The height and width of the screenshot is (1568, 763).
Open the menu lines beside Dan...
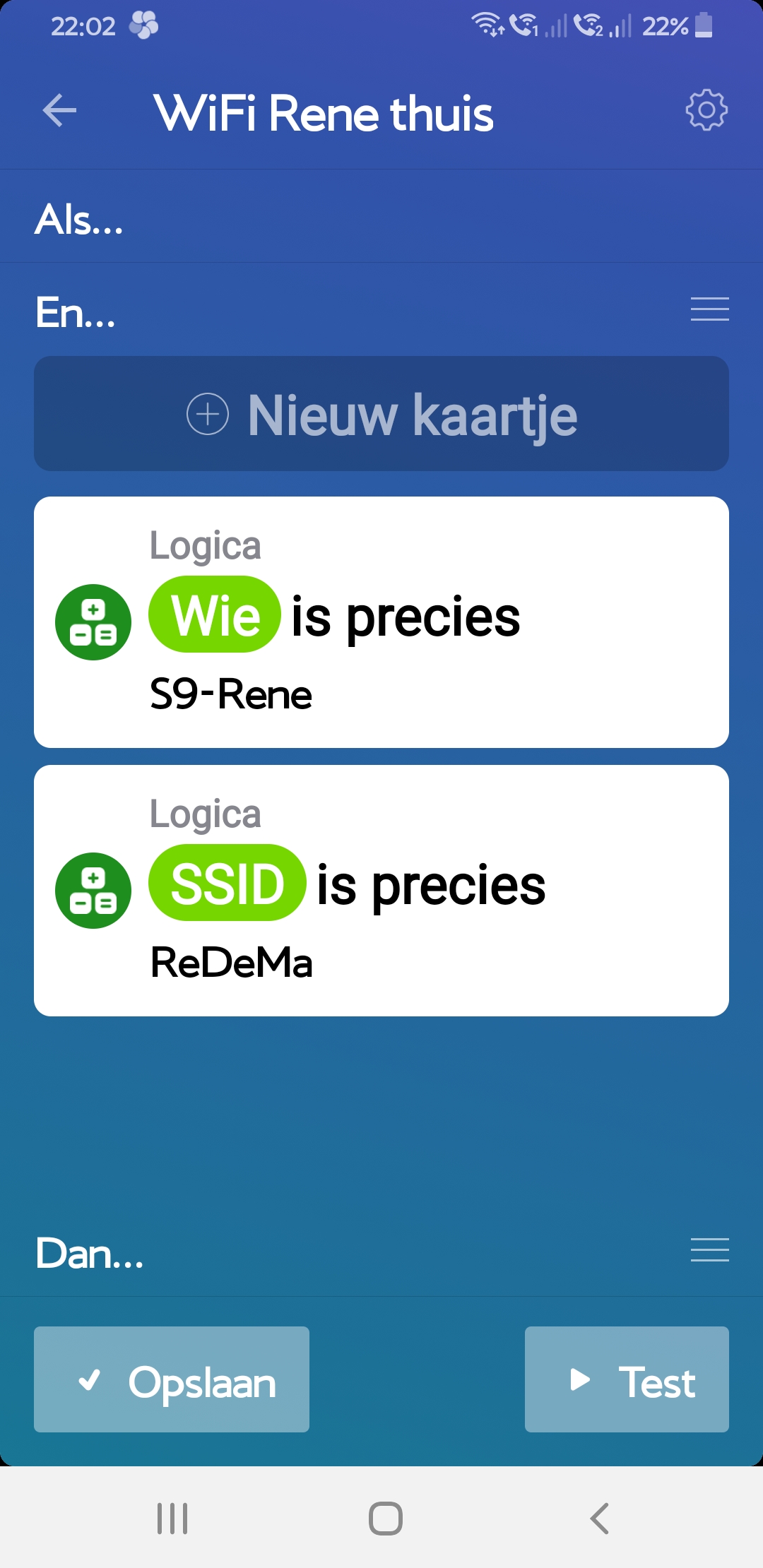point(709,1250)
